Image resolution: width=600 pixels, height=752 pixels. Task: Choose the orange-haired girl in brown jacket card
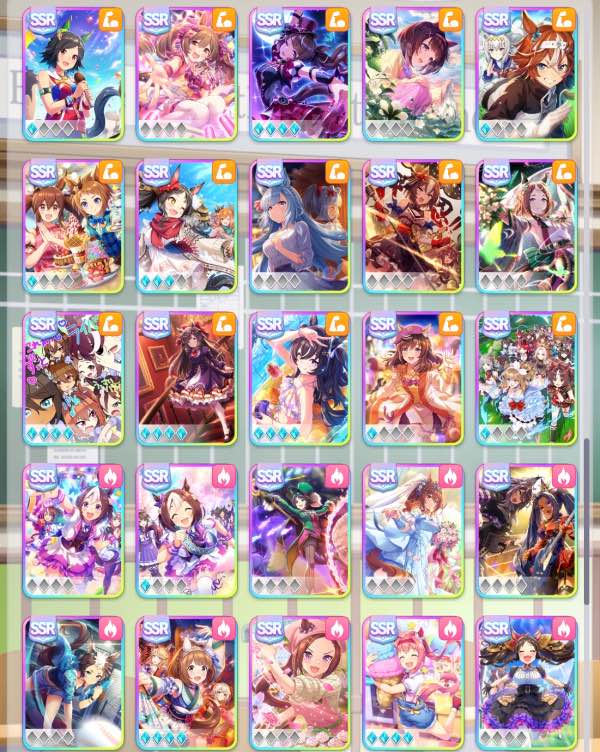526,74
